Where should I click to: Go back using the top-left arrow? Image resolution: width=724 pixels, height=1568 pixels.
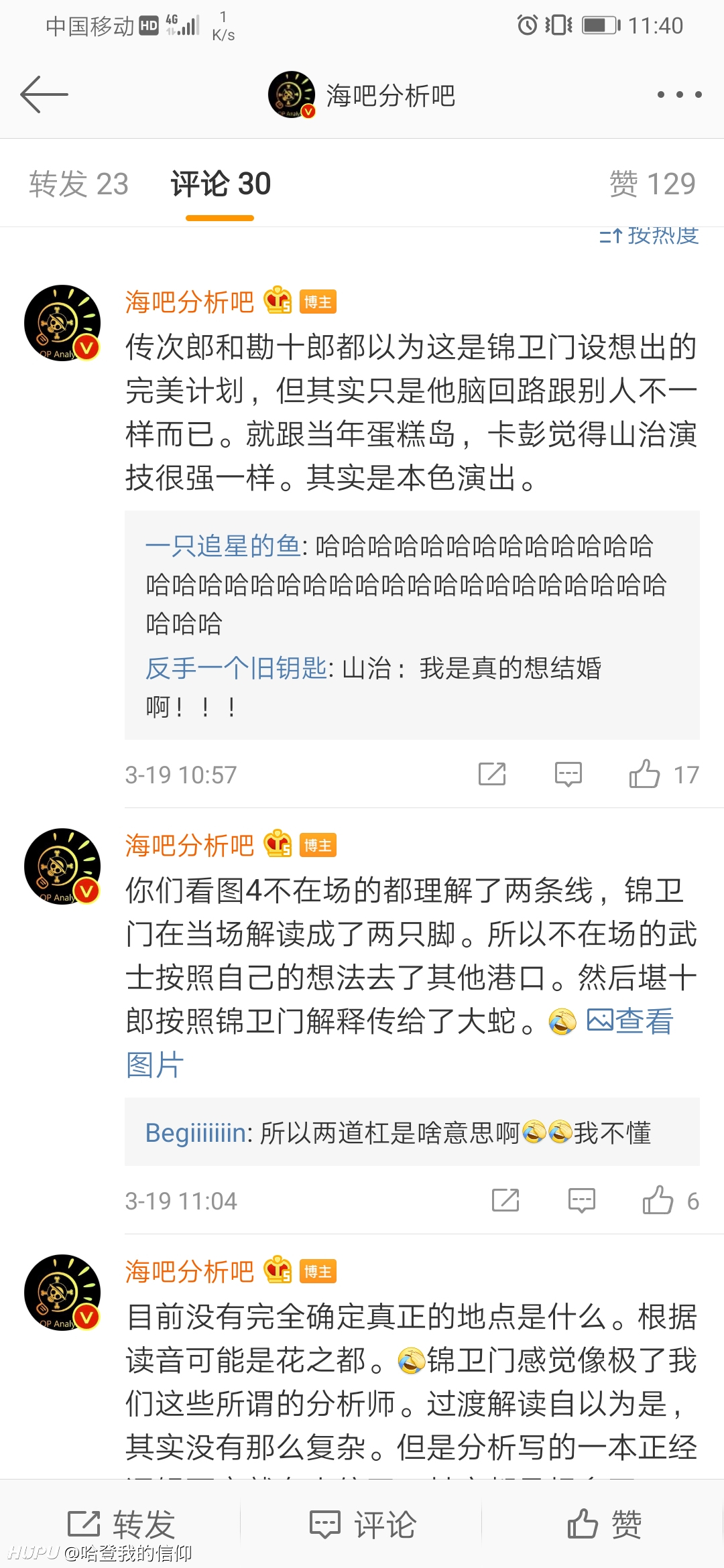[44, 94]
